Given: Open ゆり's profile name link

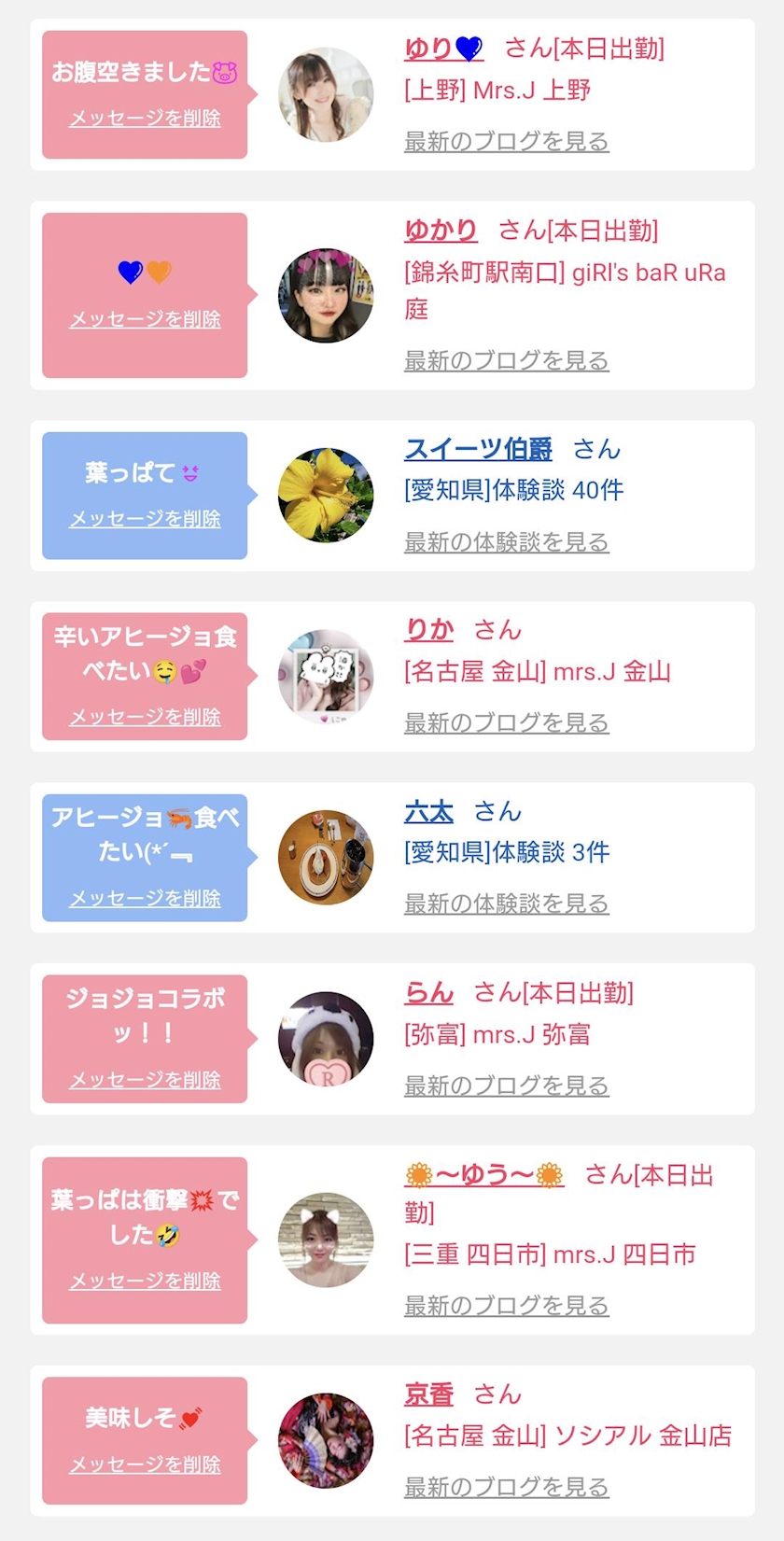Looking at the screenshot, I should click(443, 49).
